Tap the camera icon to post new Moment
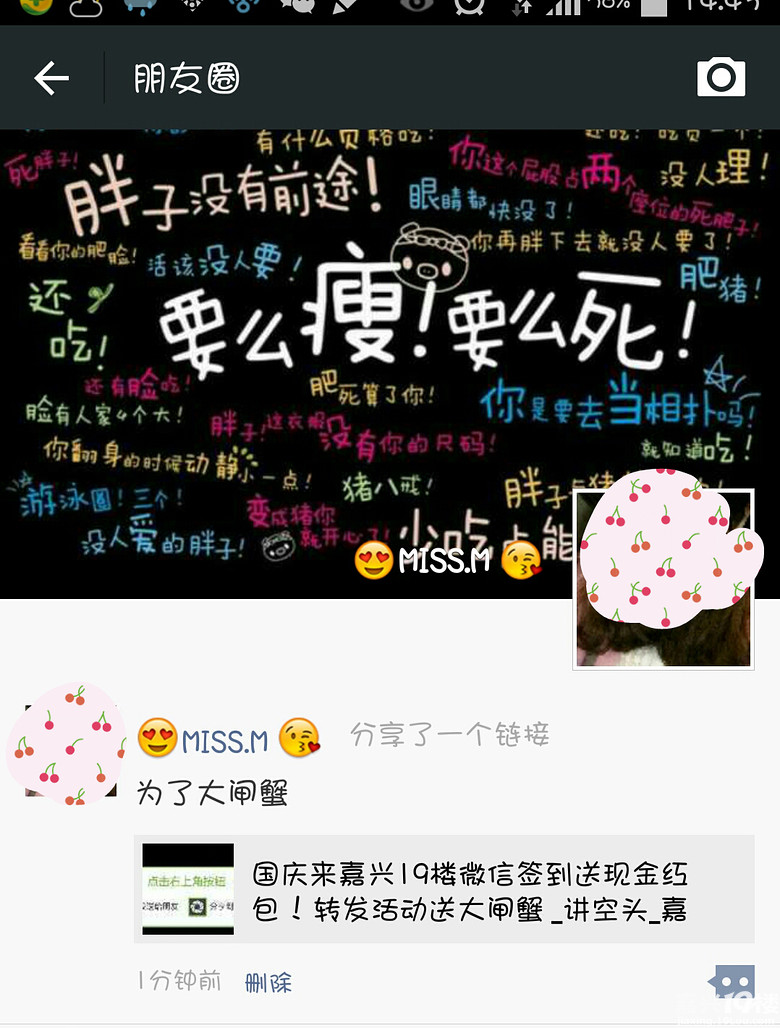 coord(723,77)
